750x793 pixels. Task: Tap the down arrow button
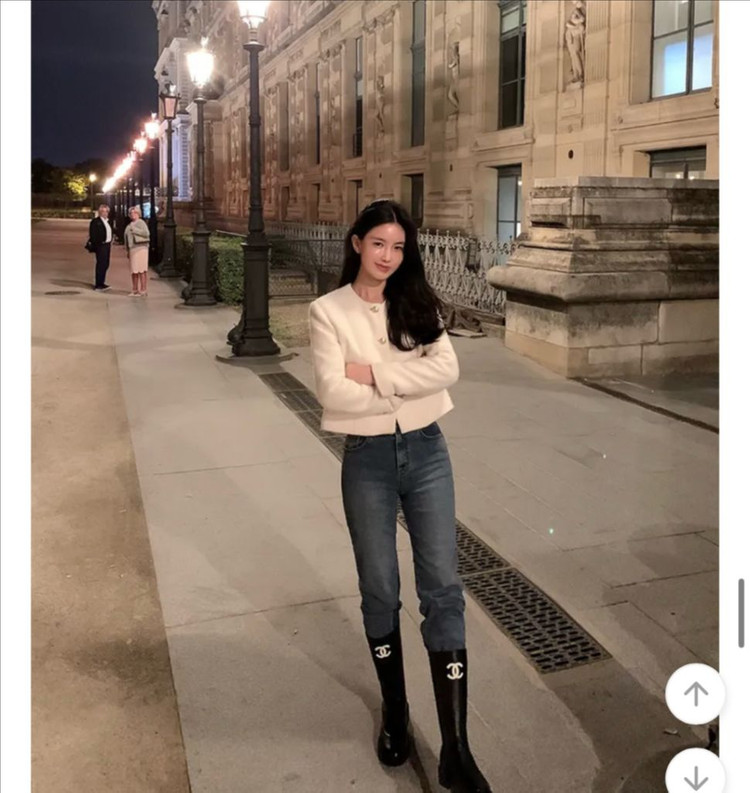click(695, 774)
